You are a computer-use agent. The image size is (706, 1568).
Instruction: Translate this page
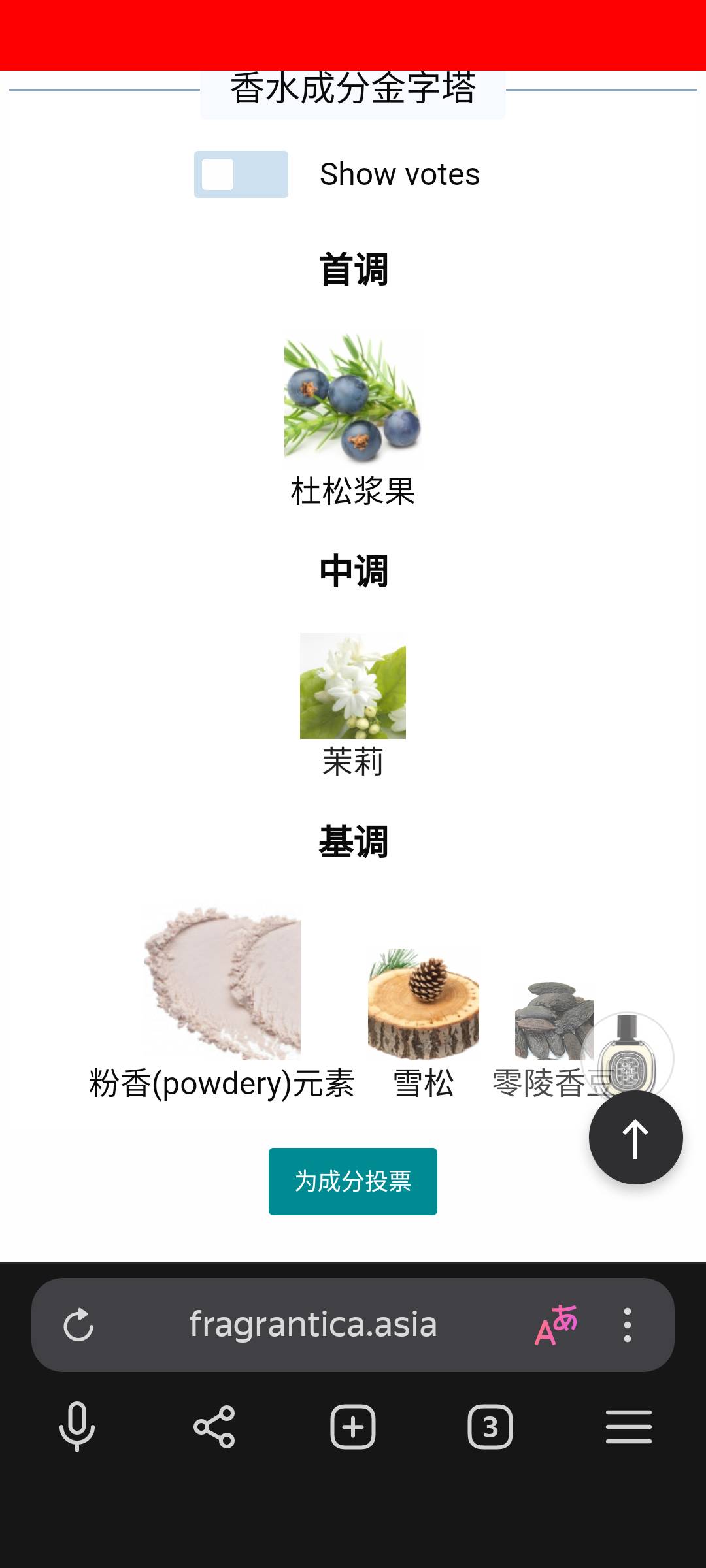click(x=556, y=1325)
